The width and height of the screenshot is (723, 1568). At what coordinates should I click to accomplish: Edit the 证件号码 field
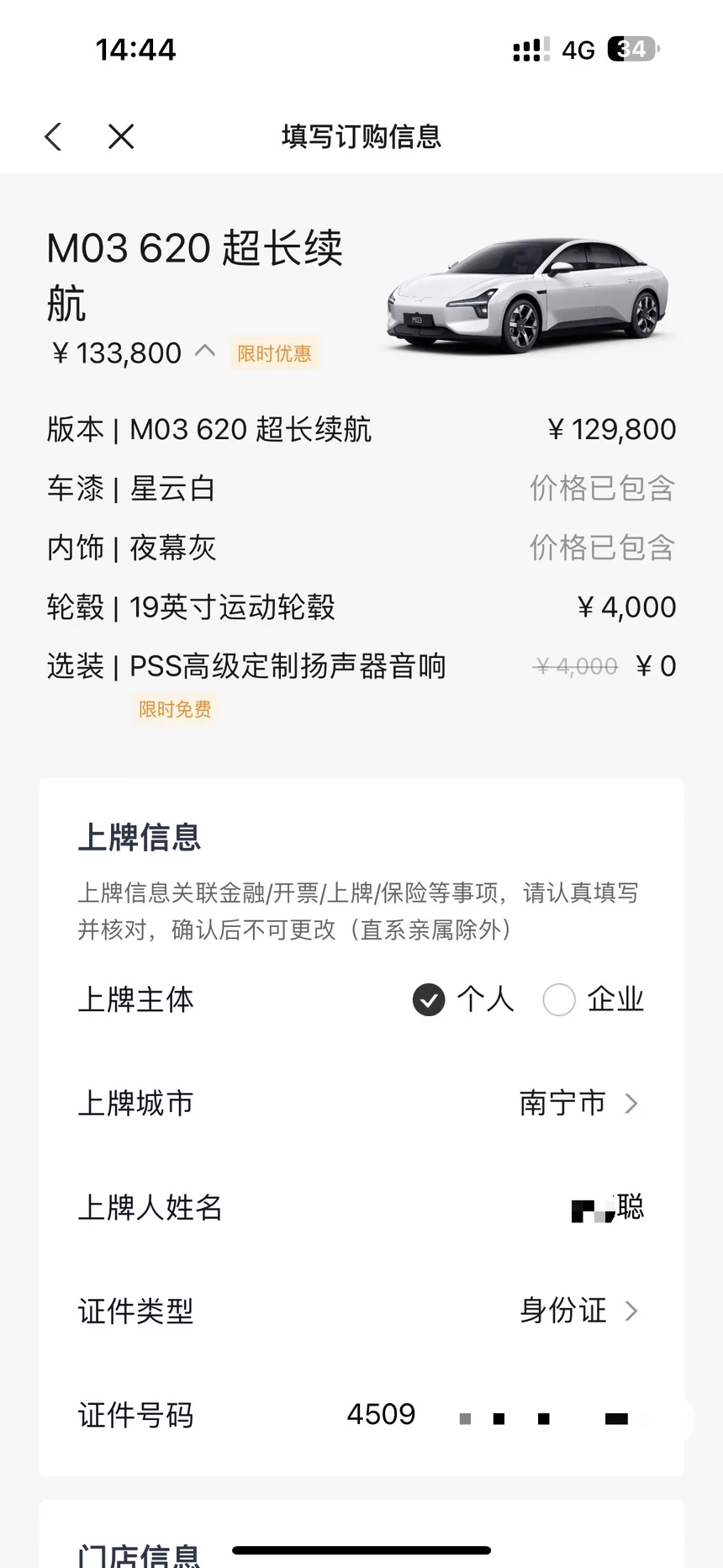pyautogui.click(x=361, y=1415)
